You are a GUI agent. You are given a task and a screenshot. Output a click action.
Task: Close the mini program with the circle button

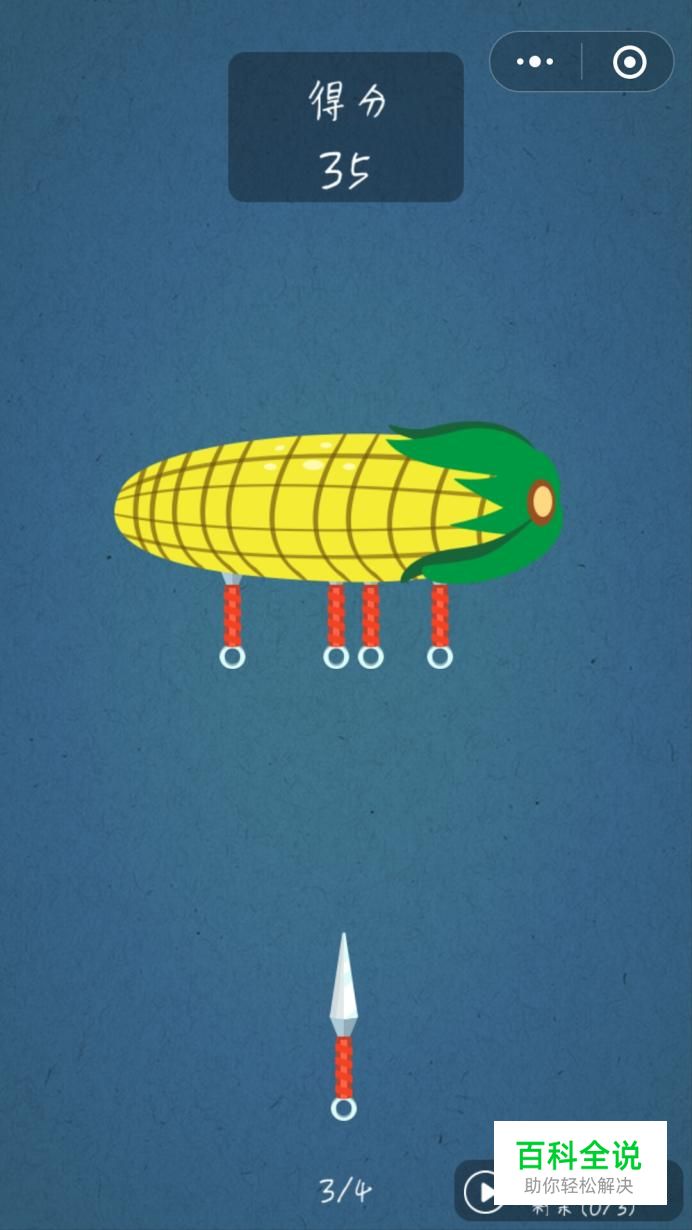tap(629, 62)
